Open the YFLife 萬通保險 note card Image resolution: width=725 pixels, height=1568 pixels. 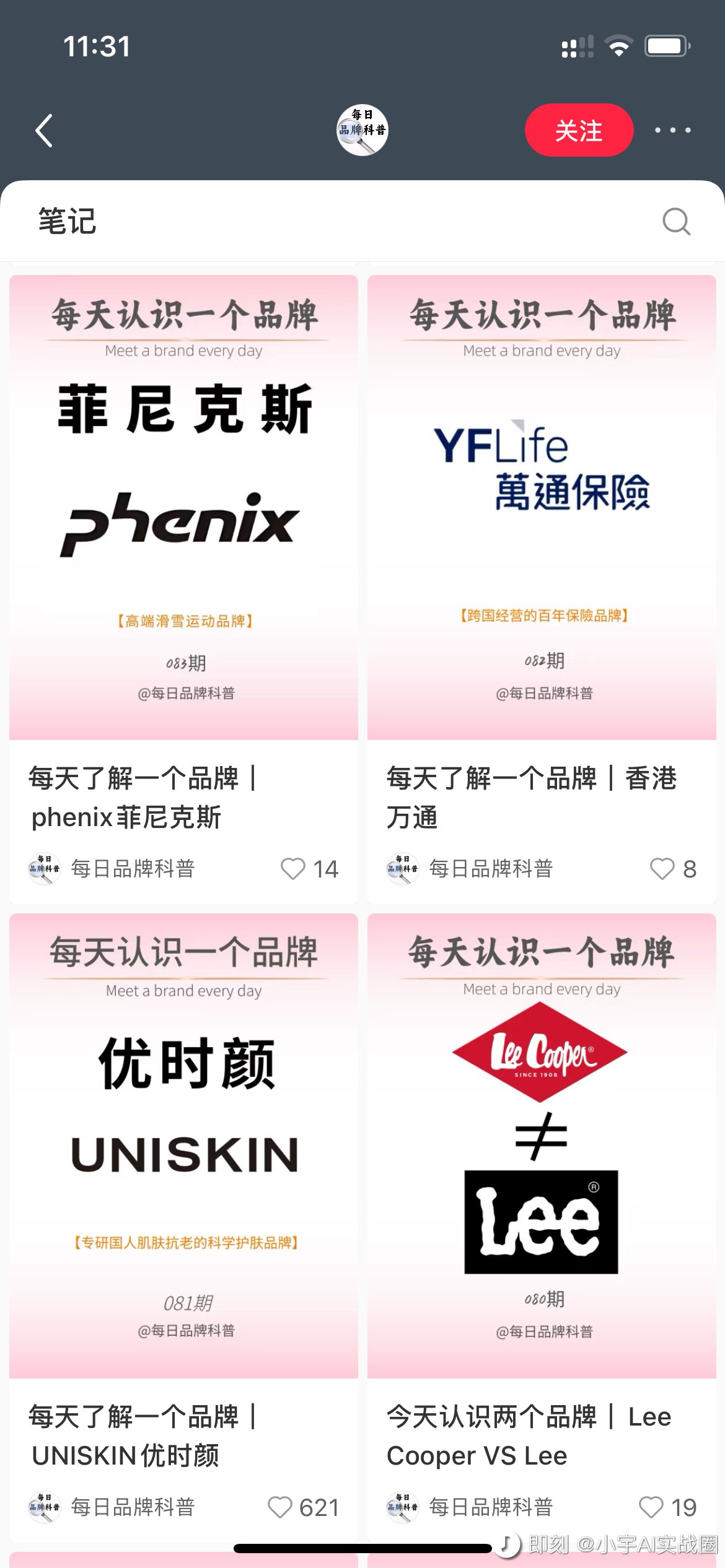(x=542, y=508)
